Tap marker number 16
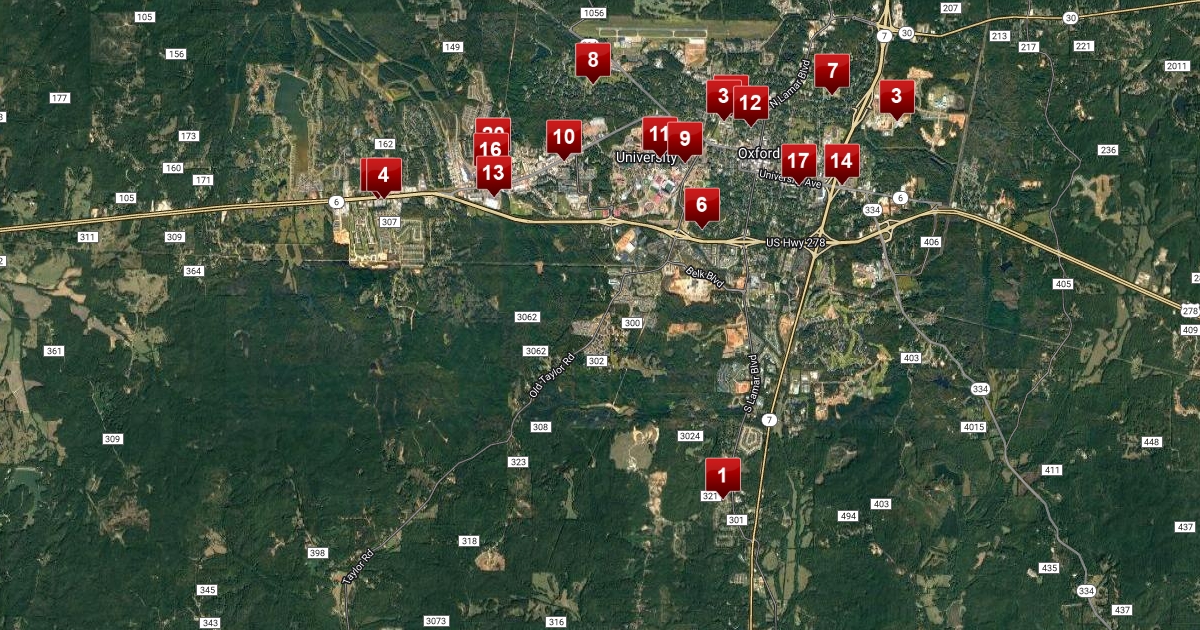The width and height of the screenshot is (1200, 630). [x=489, y=150]
